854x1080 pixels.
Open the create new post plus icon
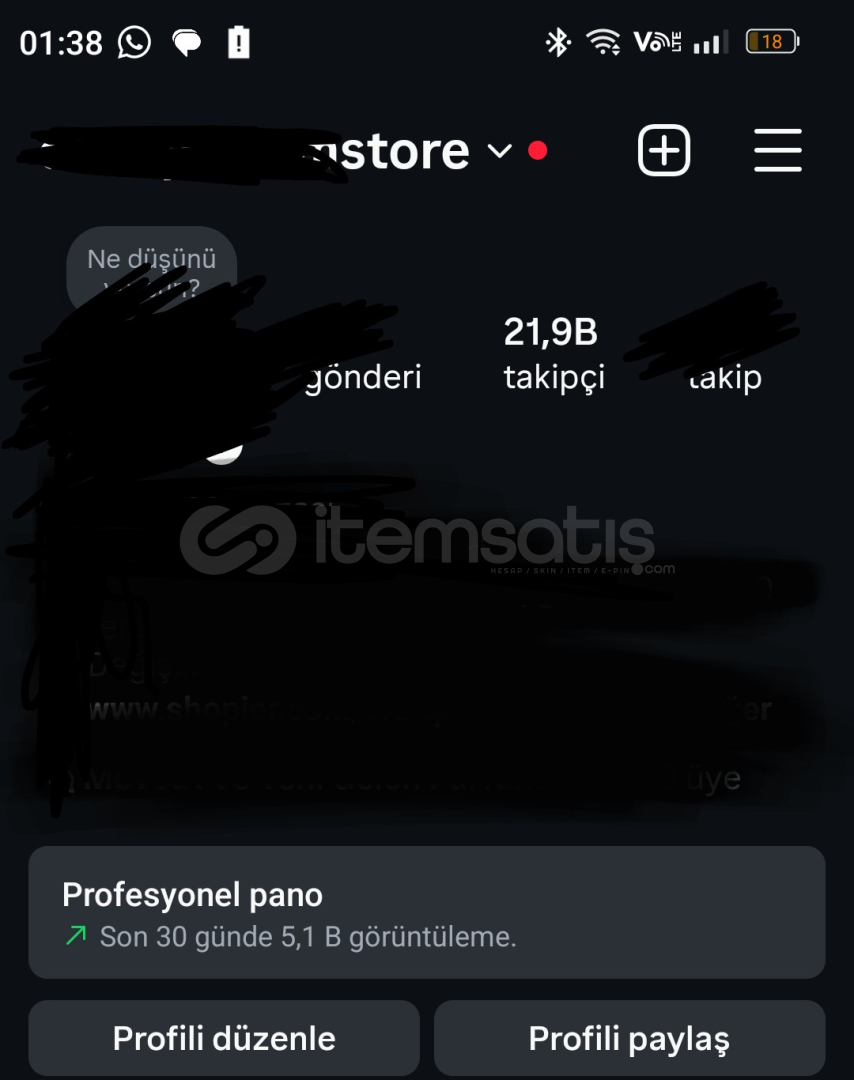[x=664, y=151]
